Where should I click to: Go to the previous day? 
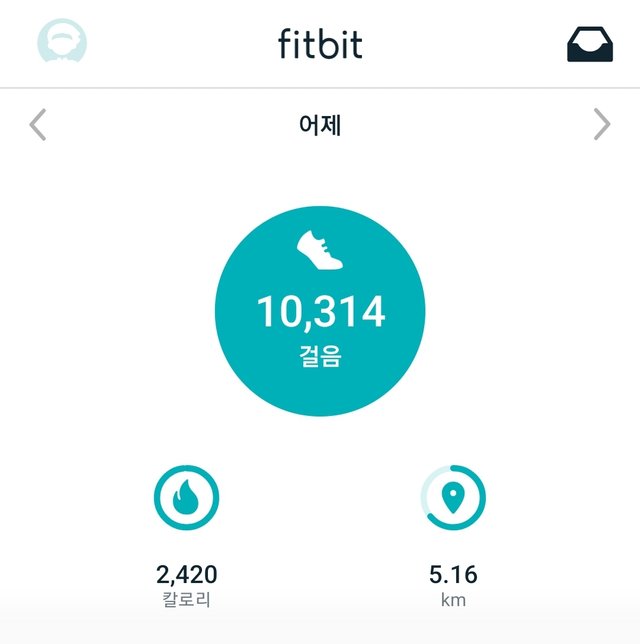(38, 125)
